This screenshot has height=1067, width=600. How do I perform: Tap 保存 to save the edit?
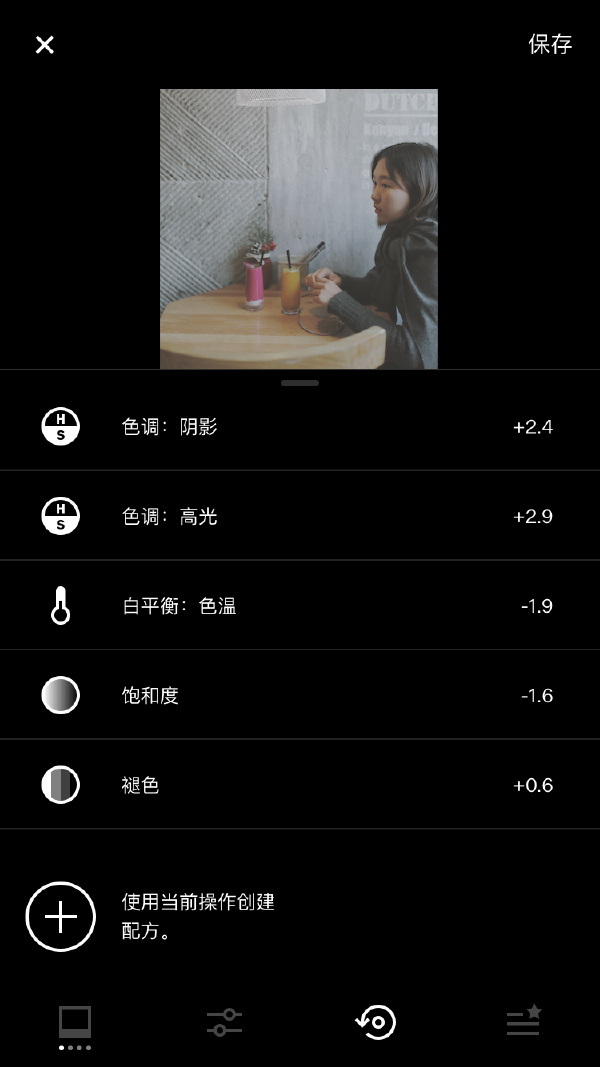(550, 45)
